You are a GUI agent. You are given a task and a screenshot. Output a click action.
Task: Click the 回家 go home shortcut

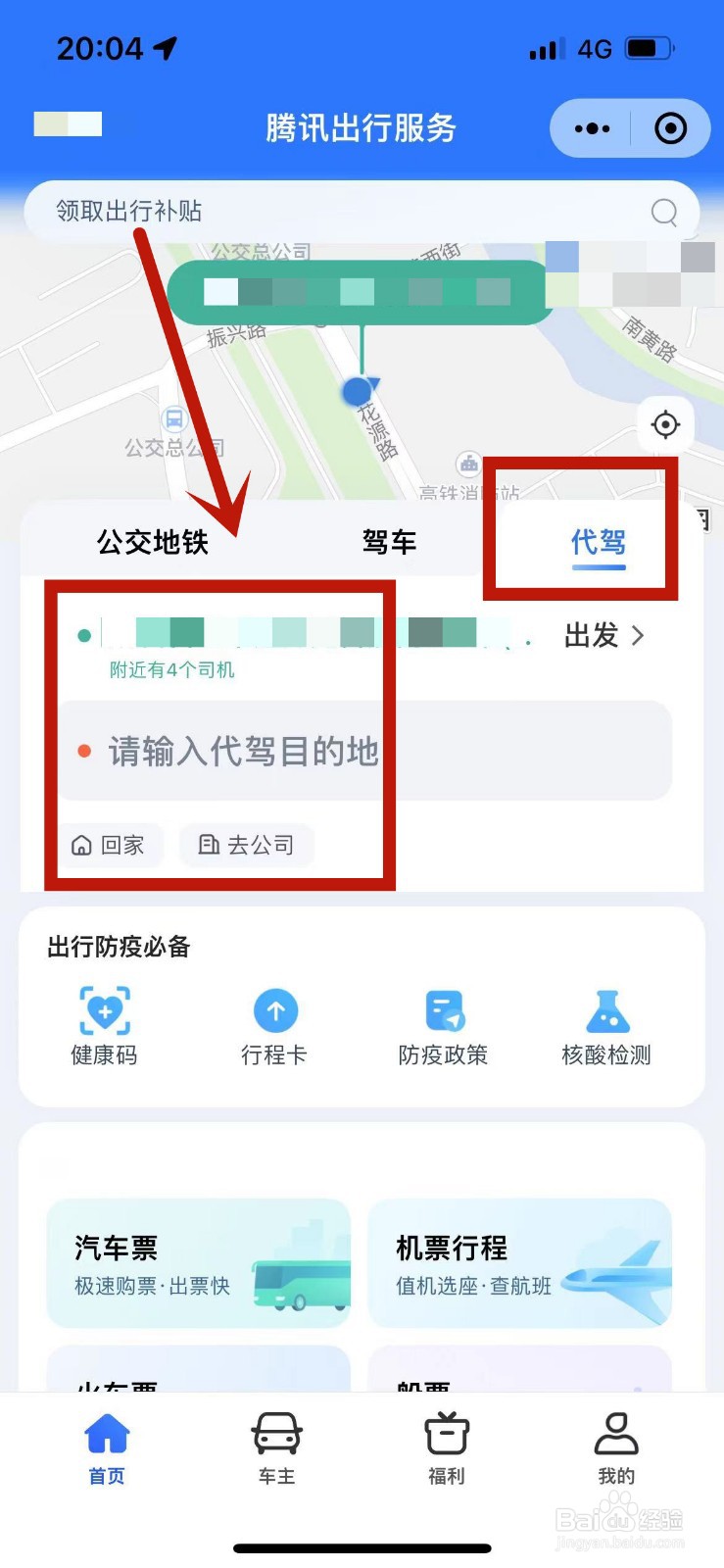pyautogui.click(x=112, y=845)
